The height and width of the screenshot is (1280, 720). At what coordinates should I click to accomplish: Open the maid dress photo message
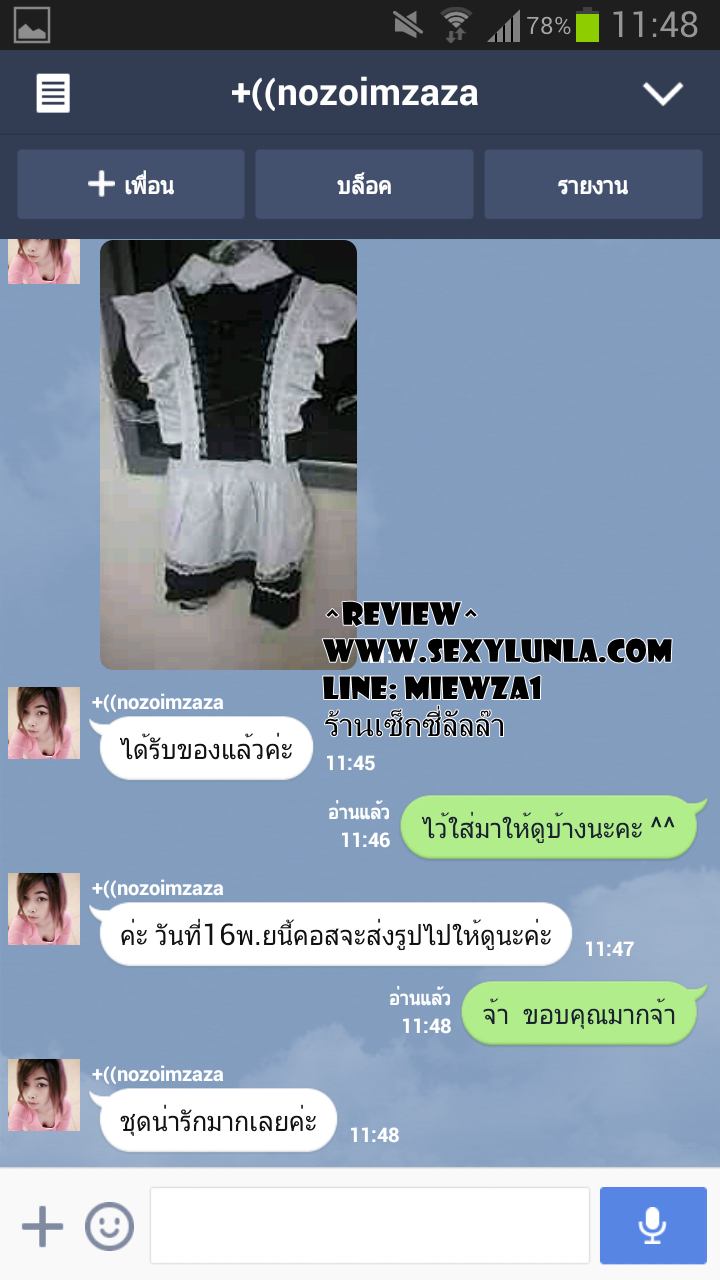[228, 454]
